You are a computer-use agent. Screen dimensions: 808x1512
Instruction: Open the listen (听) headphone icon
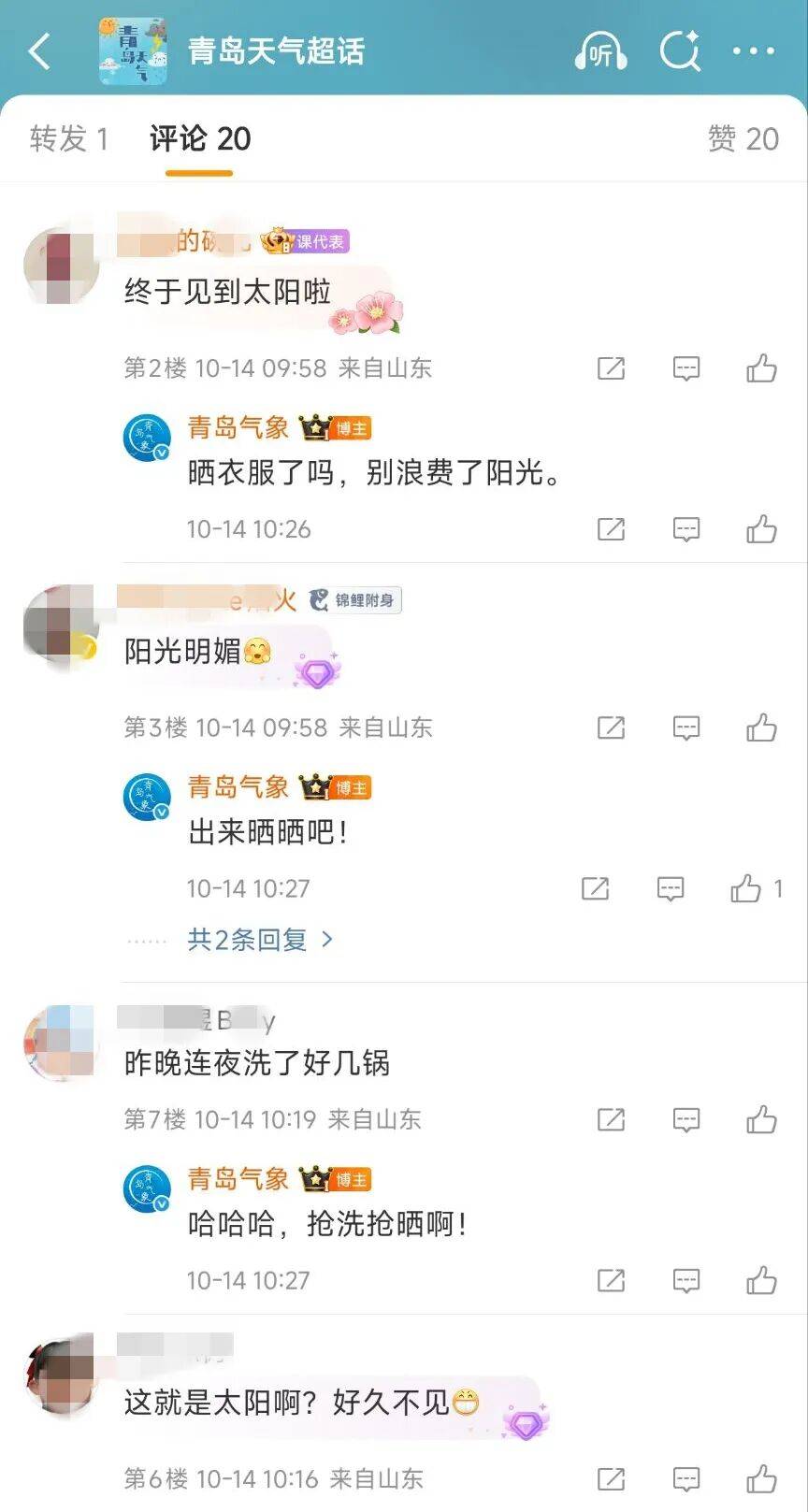coord(599,51)
